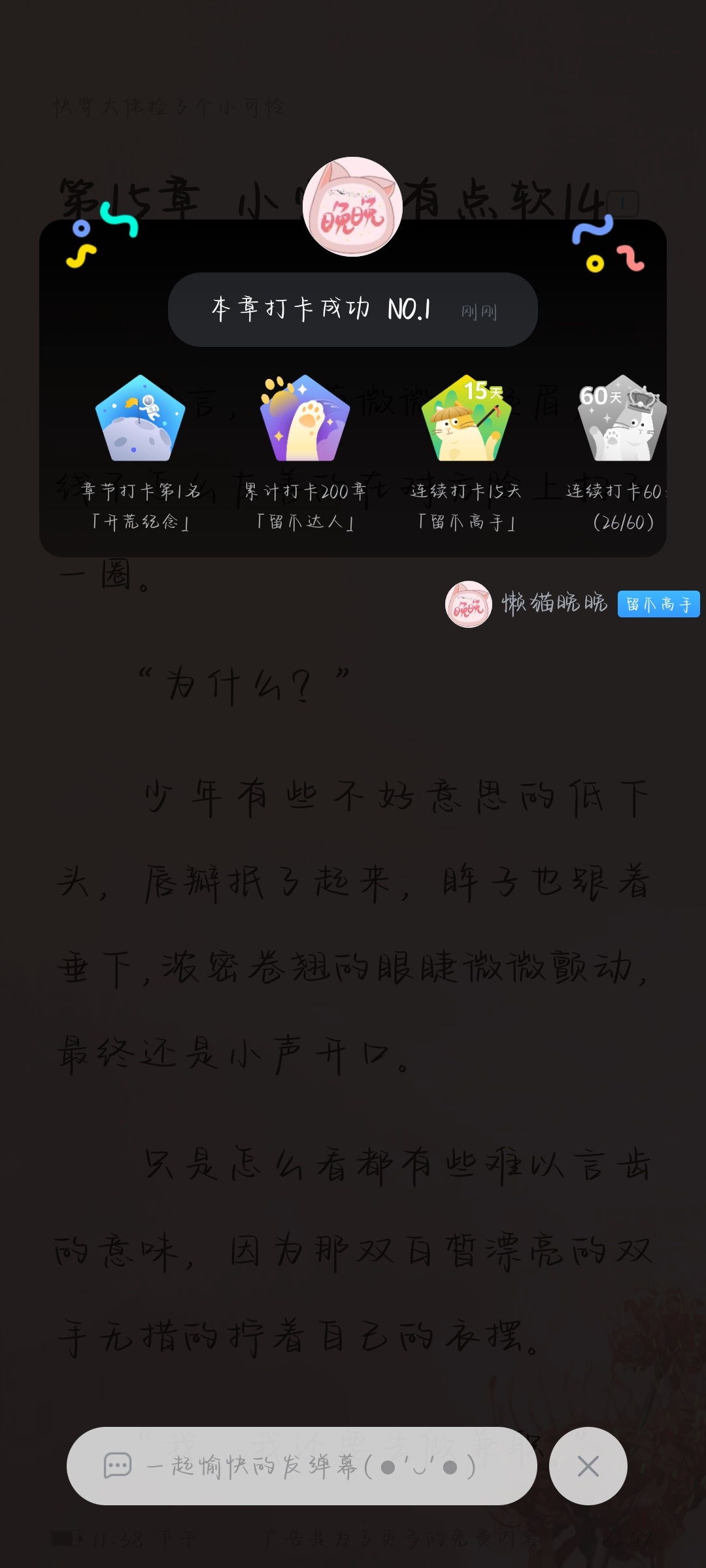The width and height of the screenshot is (706, 1568).
Task: Open the danmaku comment input field
Action: pyautogui.click(x=301, y=1465)
